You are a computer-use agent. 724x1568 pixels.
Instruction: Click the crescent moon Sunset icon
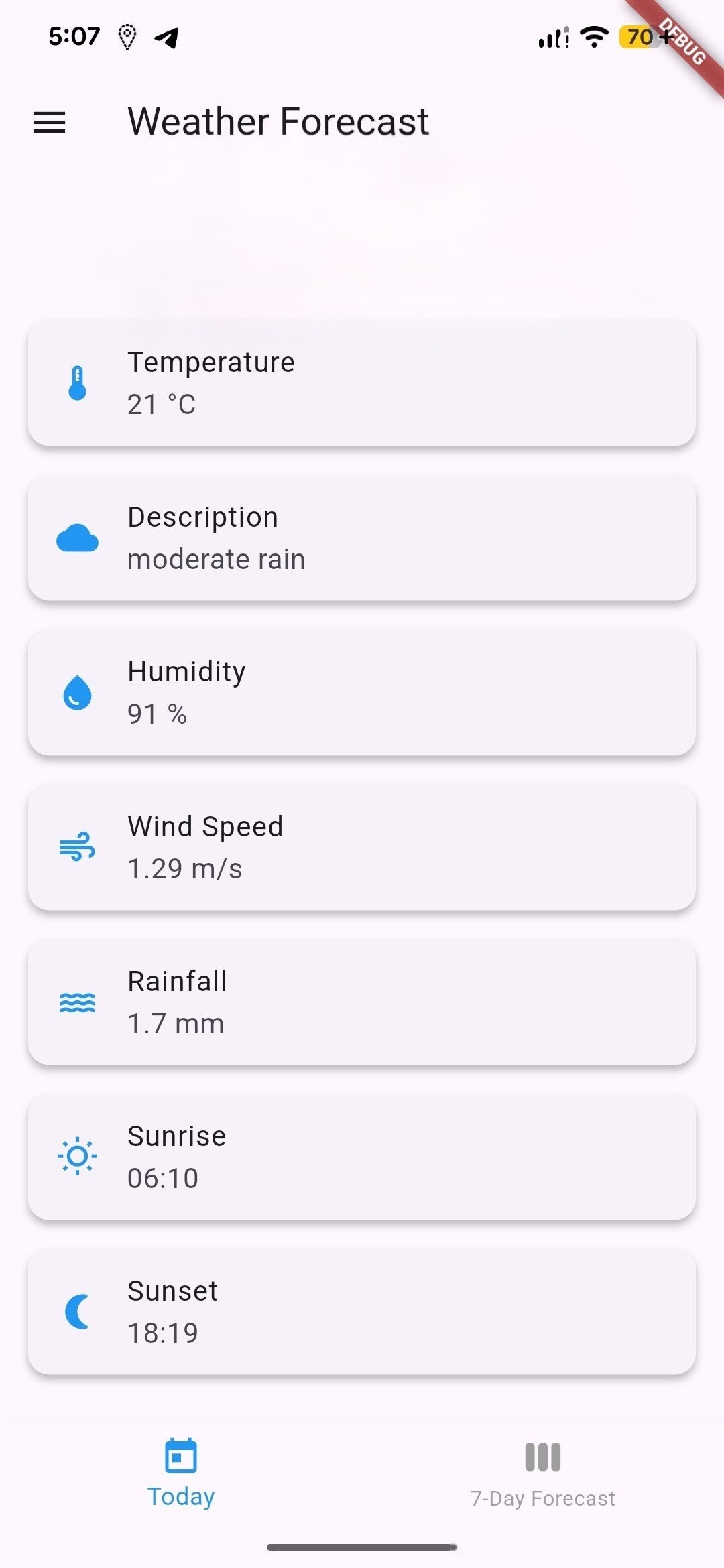77,1311
